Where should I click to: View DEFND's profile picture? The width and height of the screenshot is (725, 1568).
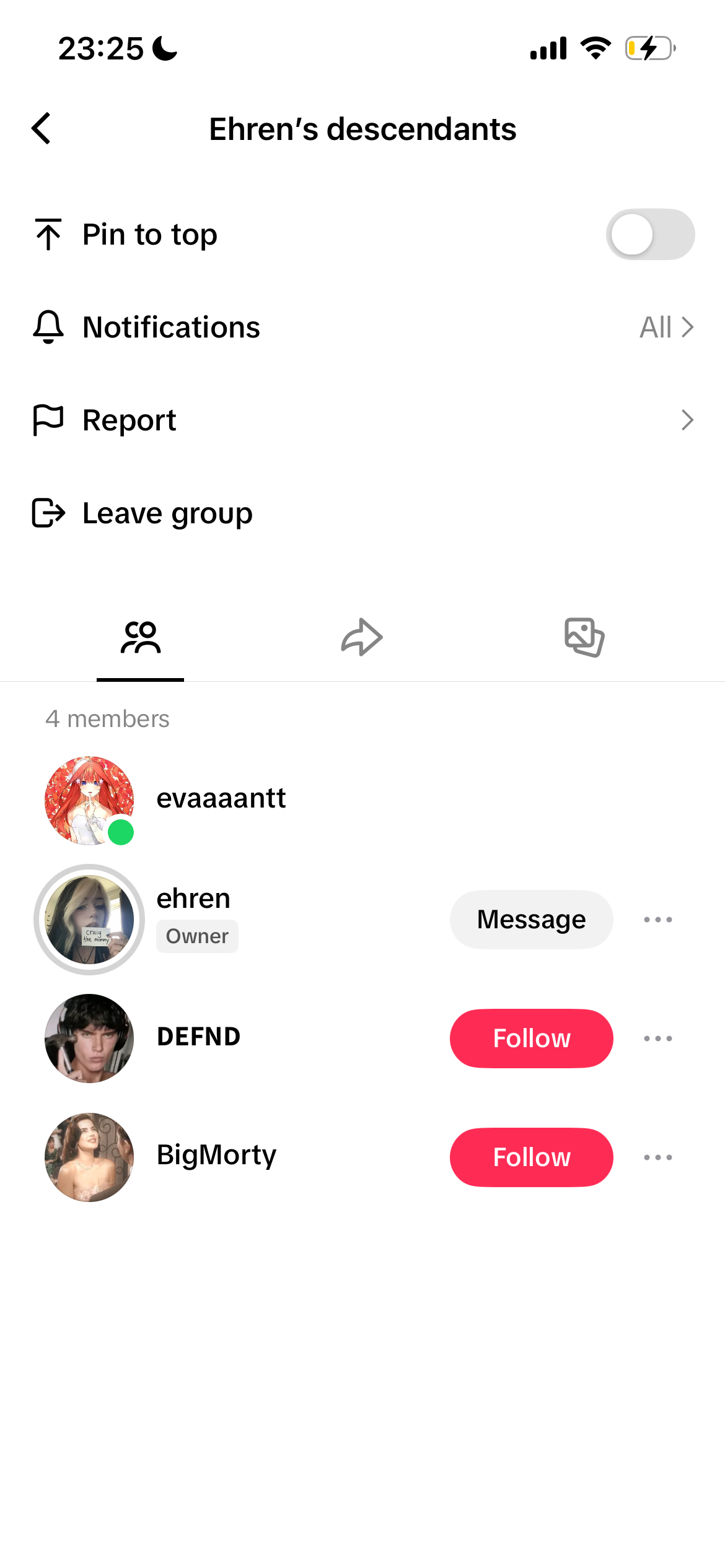[x=89, y=1039]
